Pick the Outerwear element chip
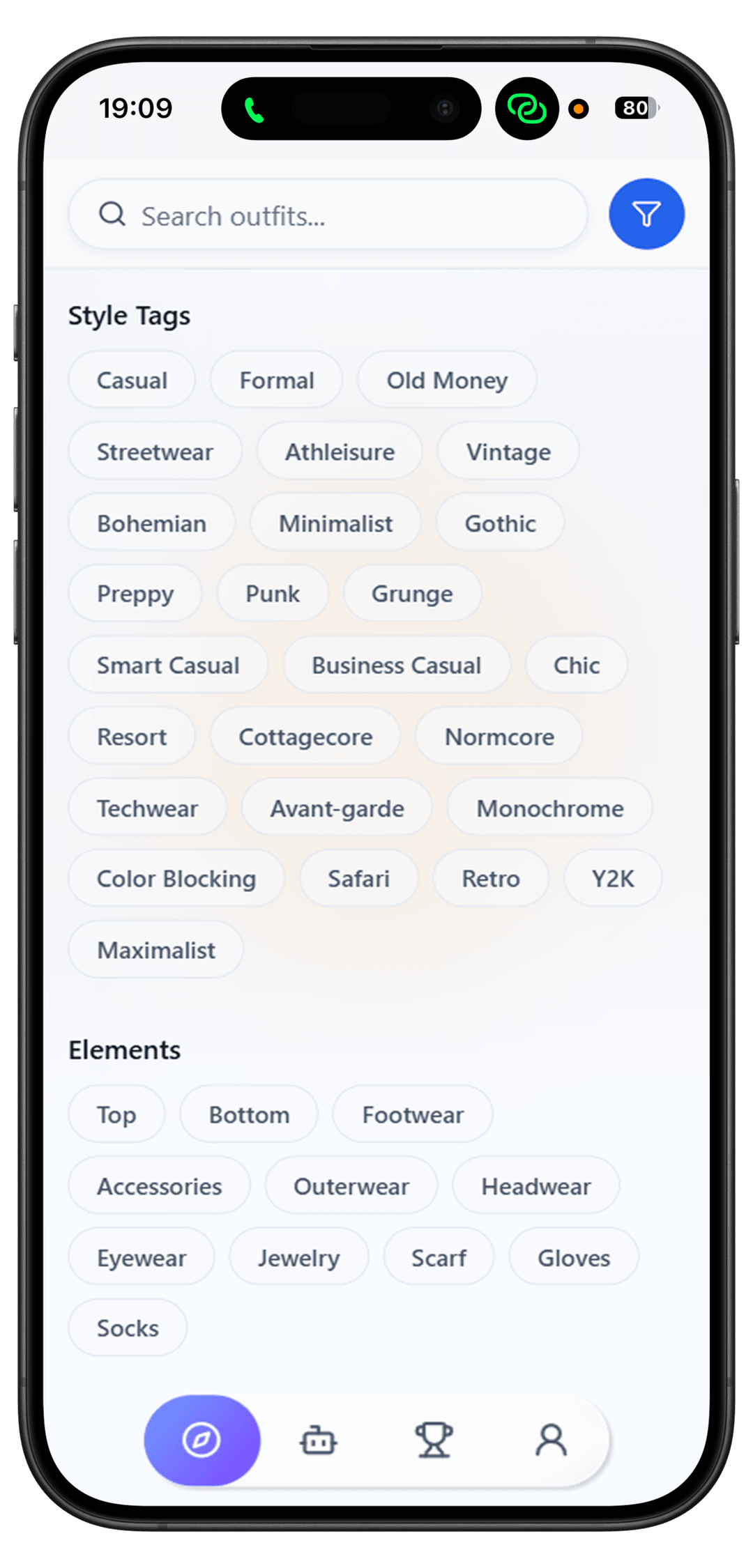The width and height of the screenshot is (753, 1568). coord(351,1186)
